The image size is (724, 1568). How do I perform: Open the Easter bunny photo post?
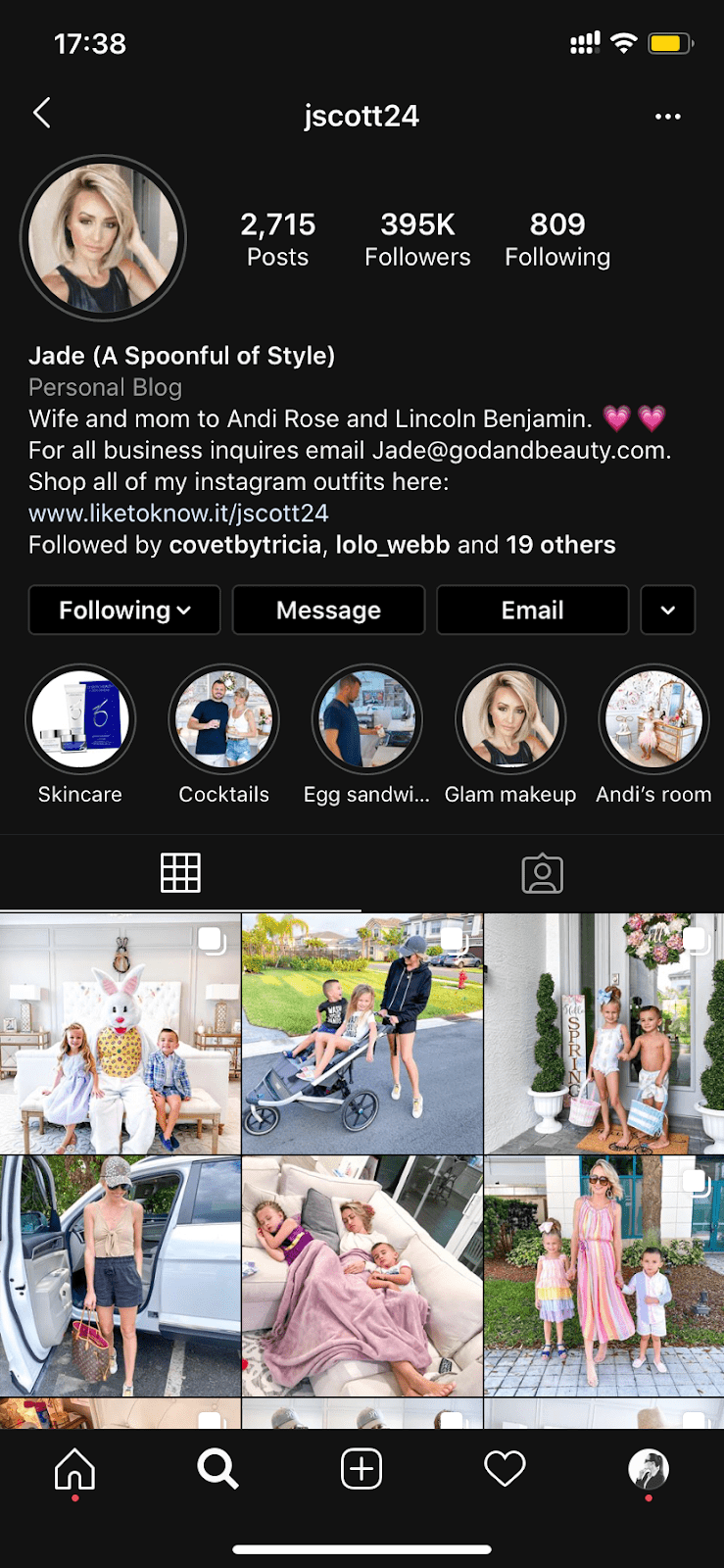tap(120, 1033)
